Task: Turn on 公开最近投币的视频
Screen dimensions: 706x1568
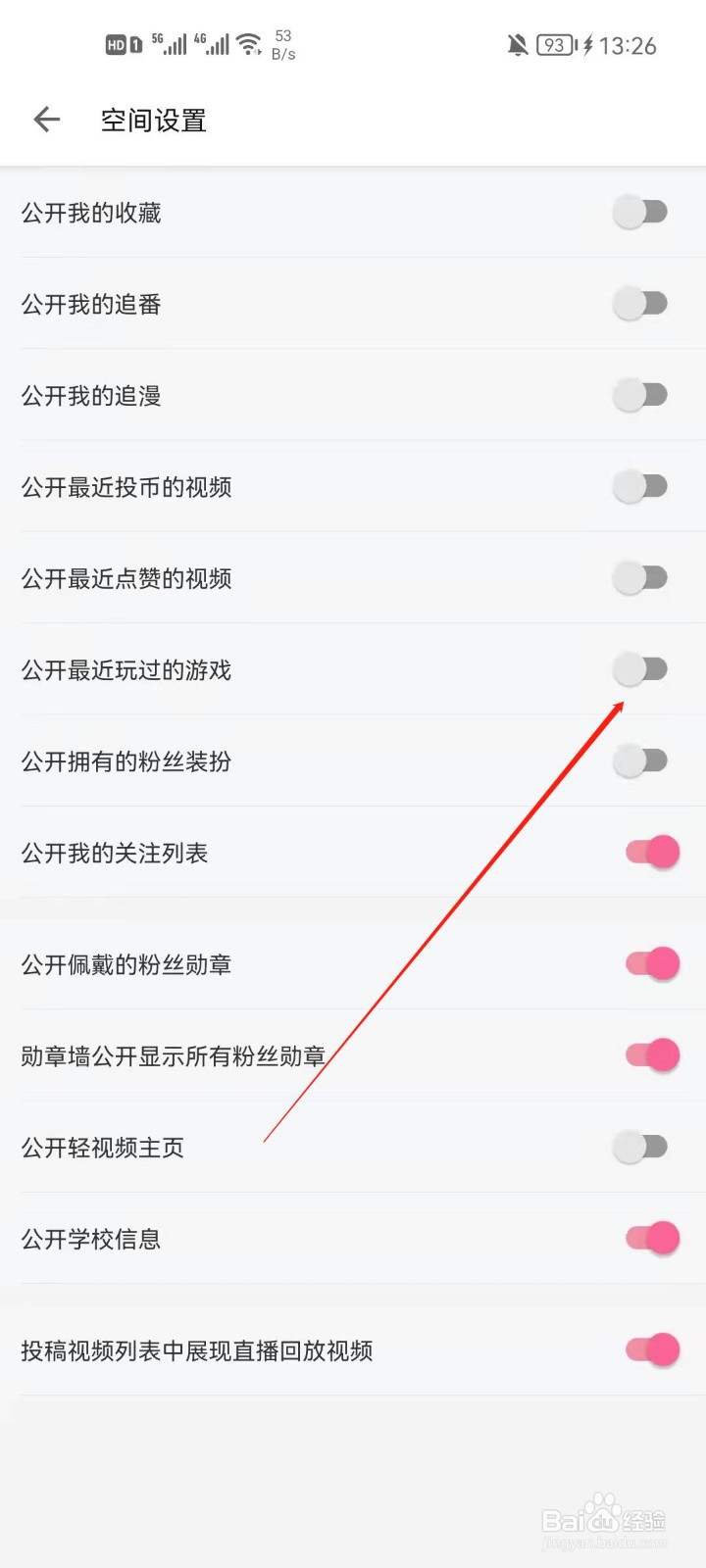Action: pos(640,486)
